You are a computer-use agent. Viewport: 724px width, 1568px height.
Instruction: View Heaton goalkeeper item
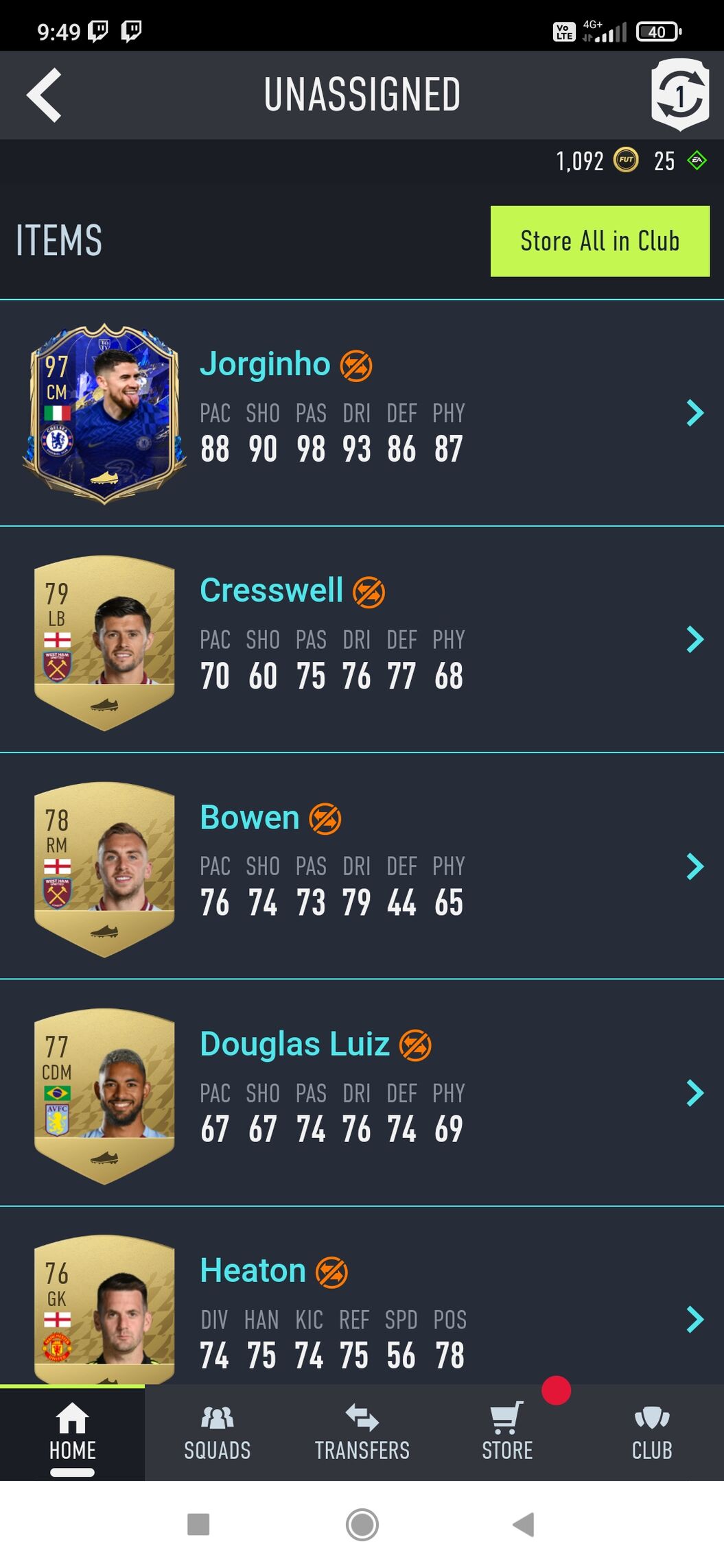coord(362,1311)
